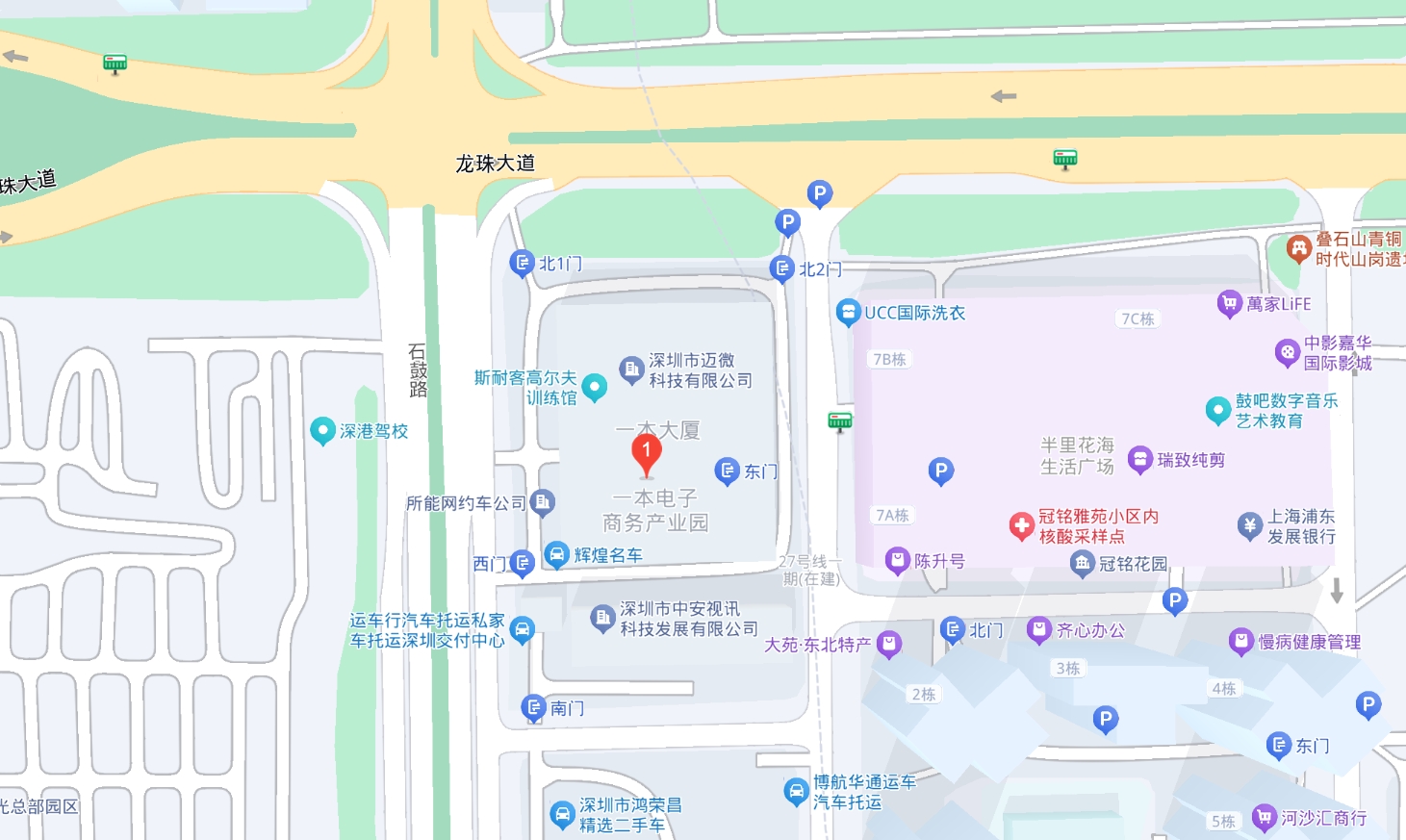
Task: Tap the 冠铭花园 residential marker
Action: point(1082,563)
